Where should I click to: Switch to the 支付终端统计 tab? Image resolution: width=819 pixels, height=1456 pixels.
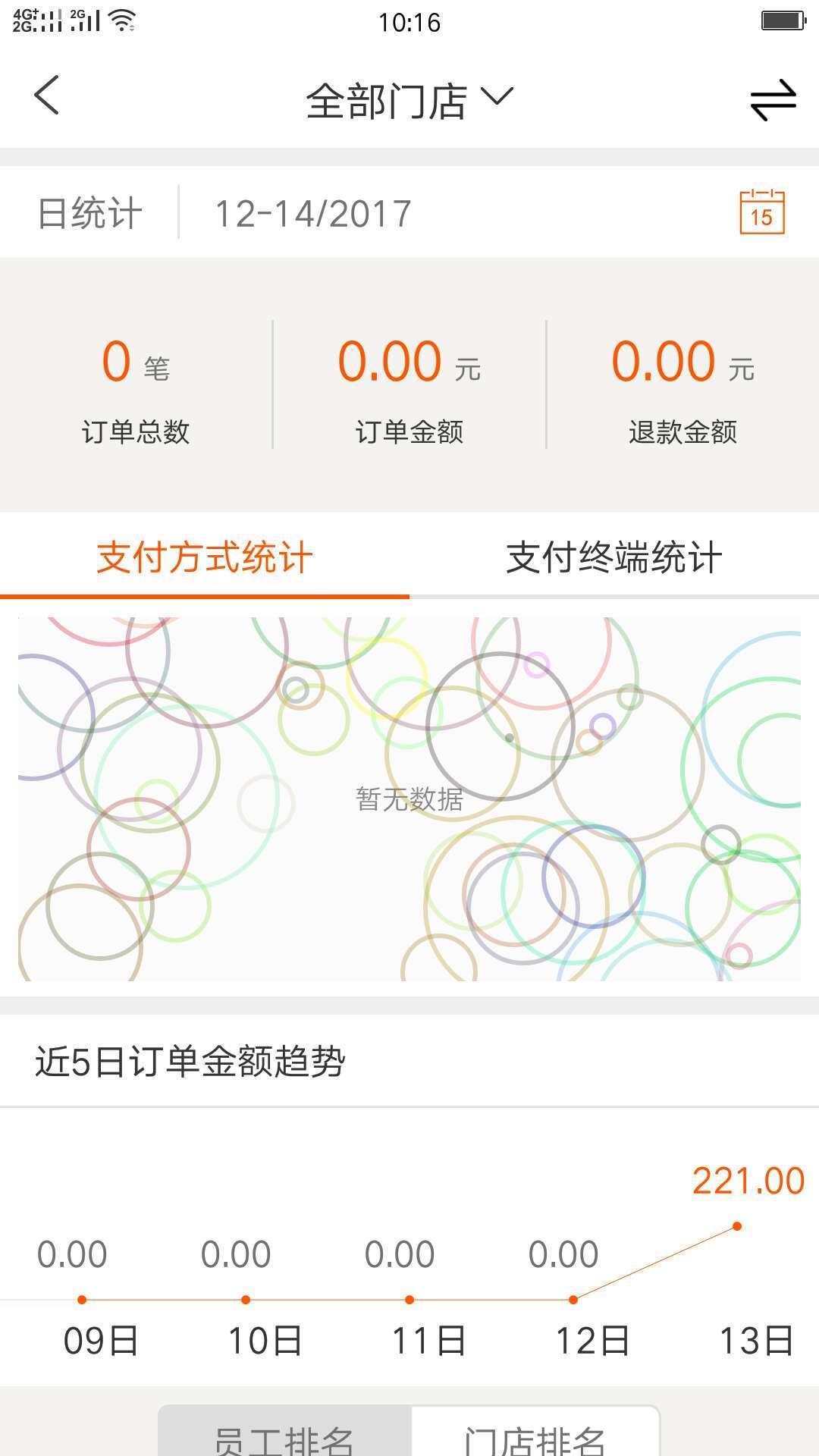tap(614, 557)
